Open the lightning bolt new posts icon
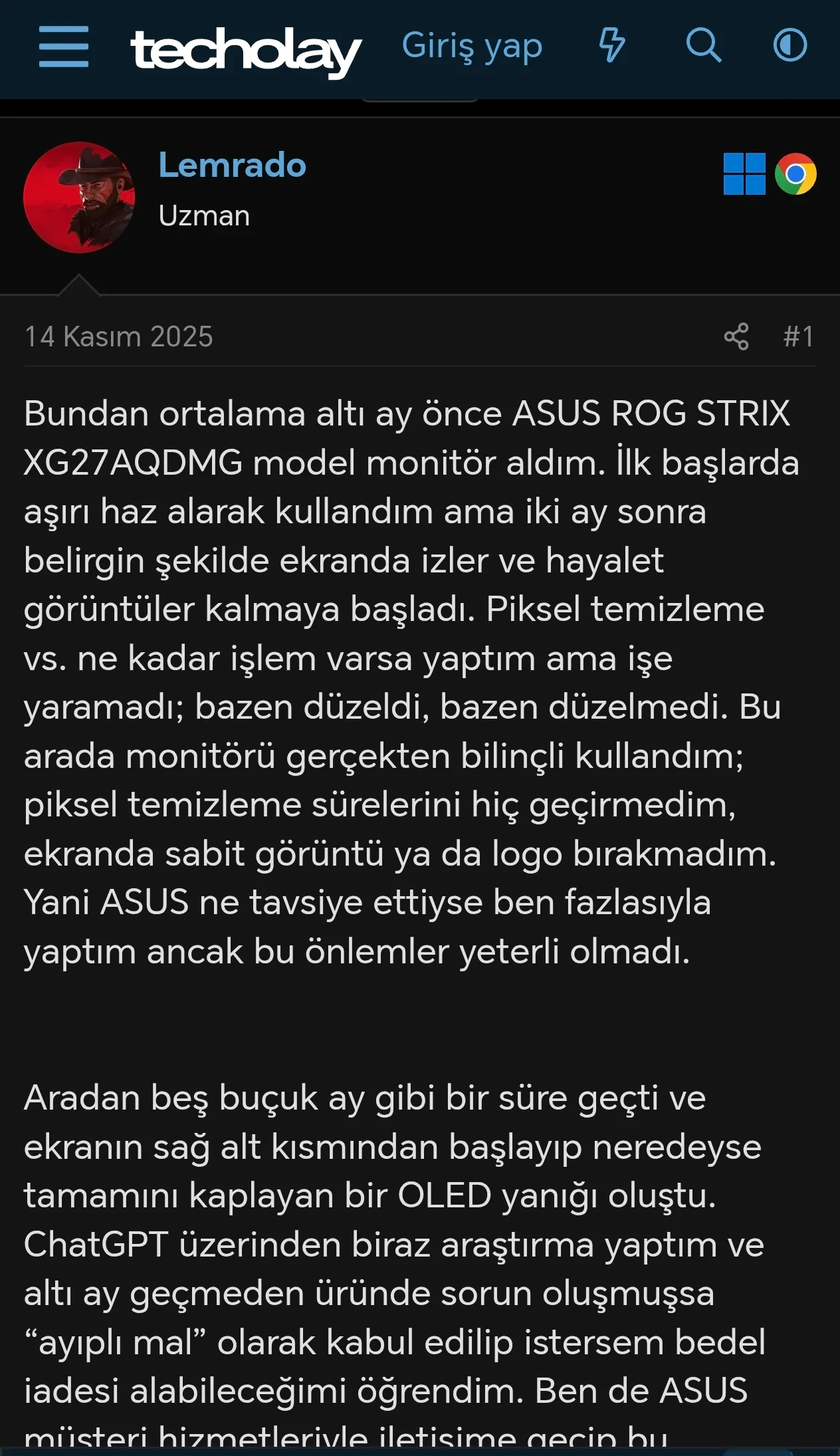The width and height of the screenshot is (840, 1456). click(x=611, y=46)
